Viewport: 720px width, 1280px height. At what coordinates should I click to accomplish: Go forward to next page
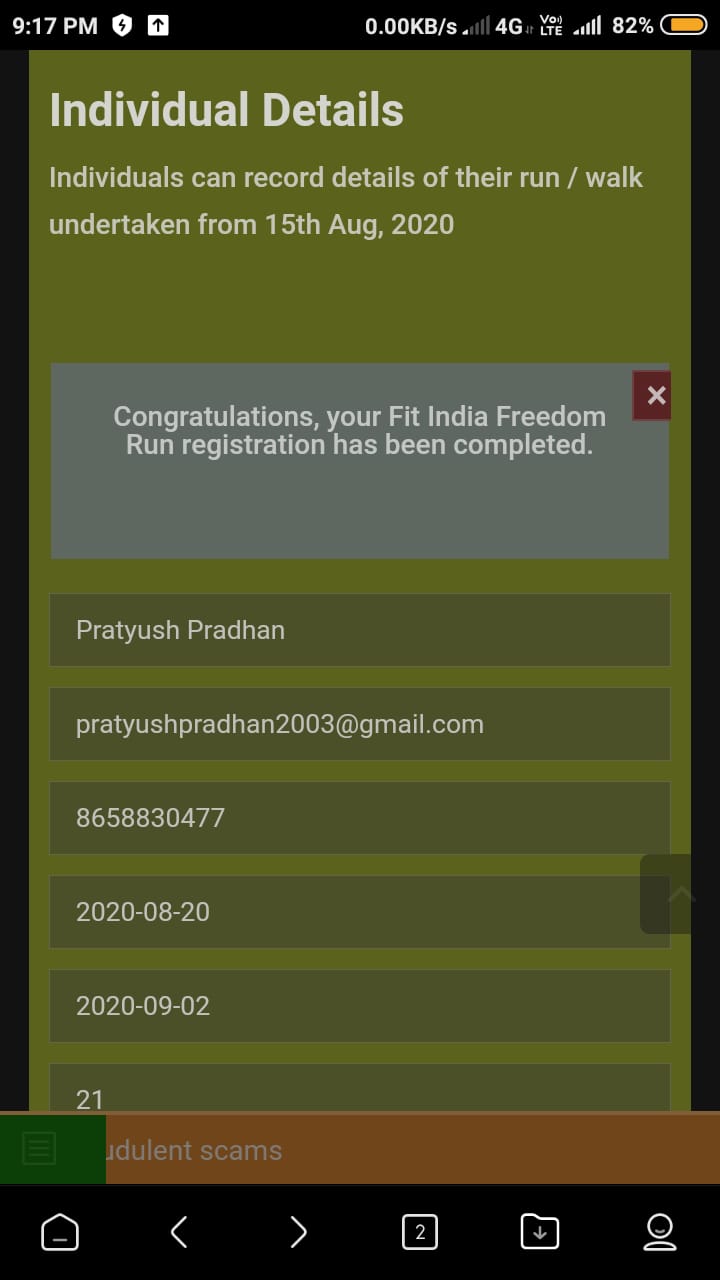tap(298, 1231)
